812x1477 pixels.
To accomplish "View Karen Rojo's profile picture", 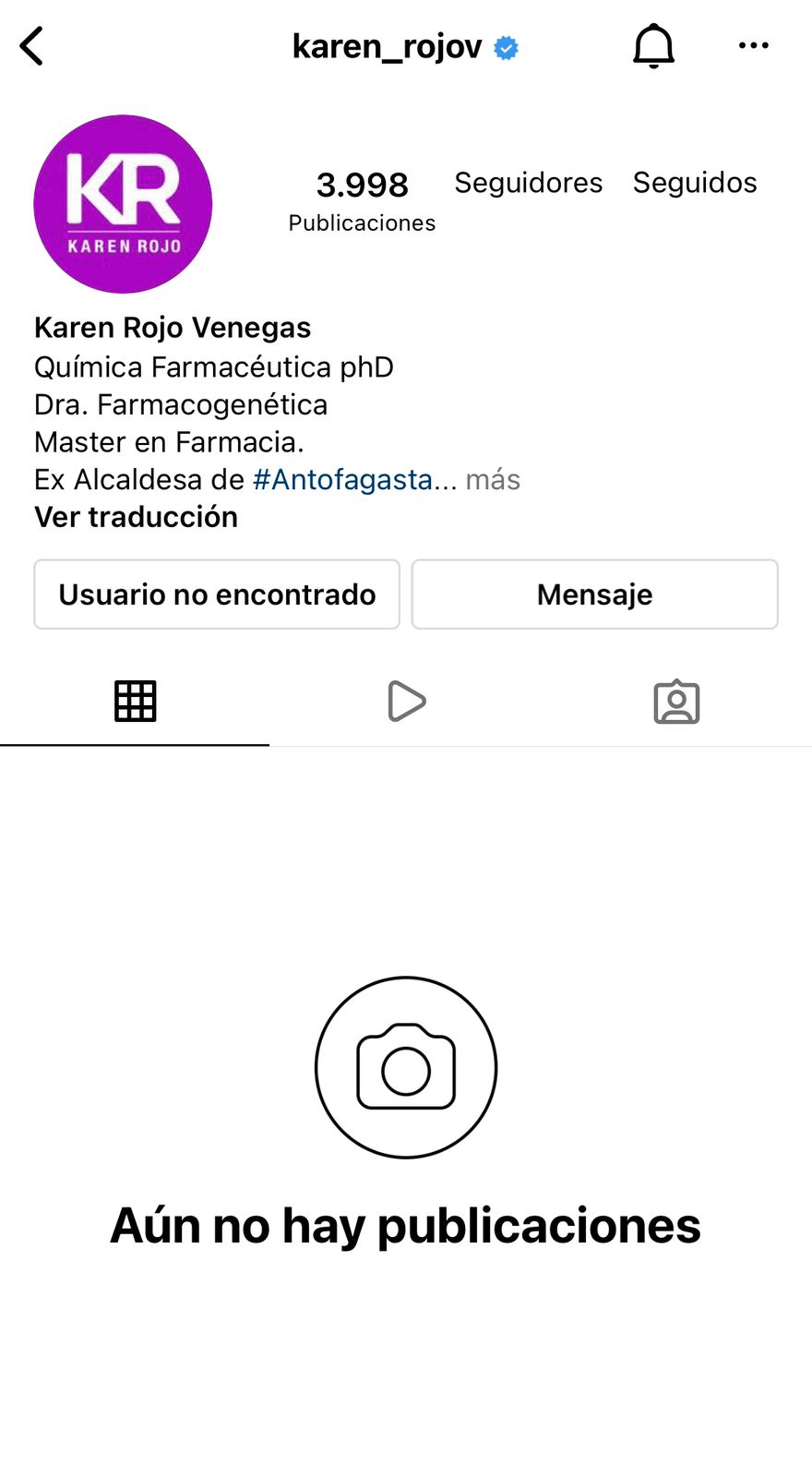I will coord(123,204).
